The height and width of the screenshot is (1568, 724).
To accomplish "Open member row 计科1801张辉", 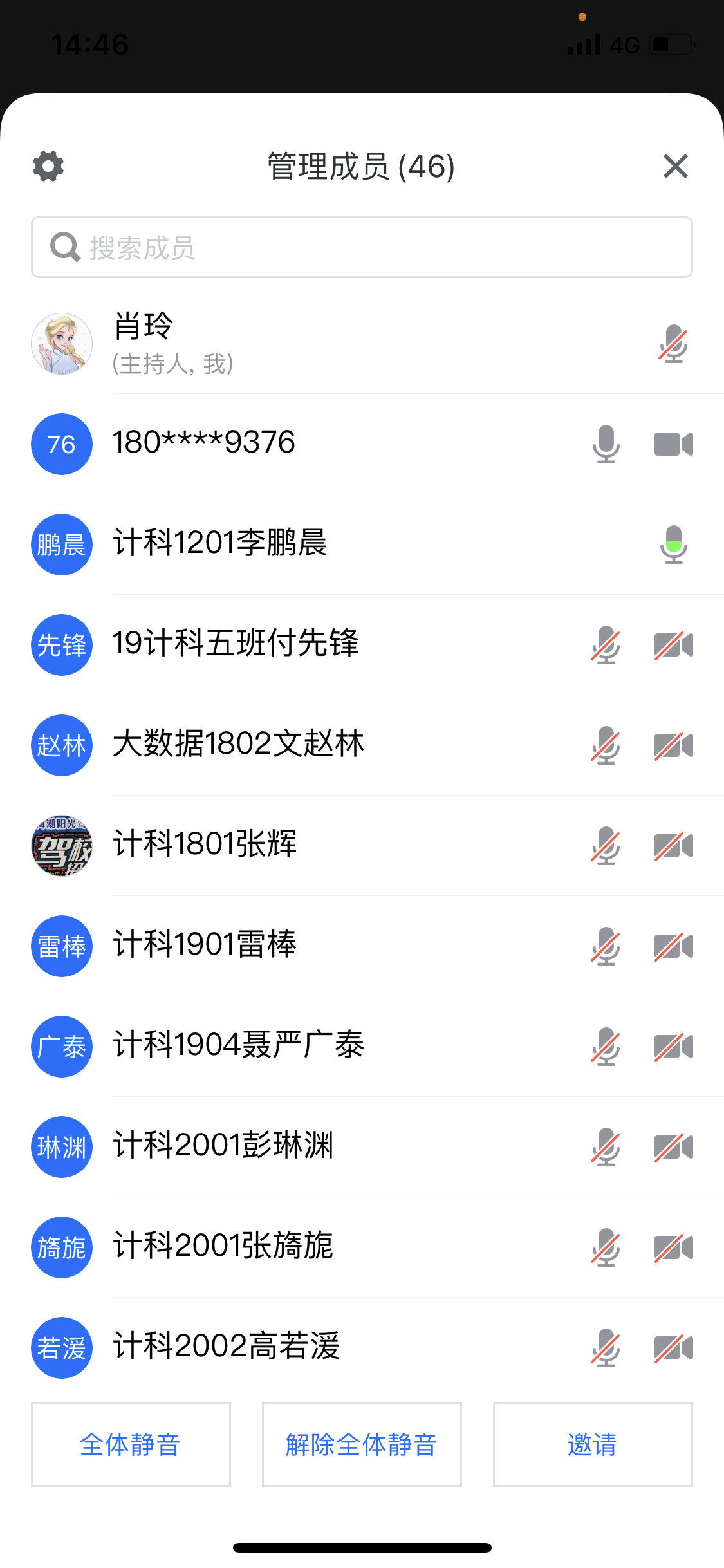I will 362,846.
